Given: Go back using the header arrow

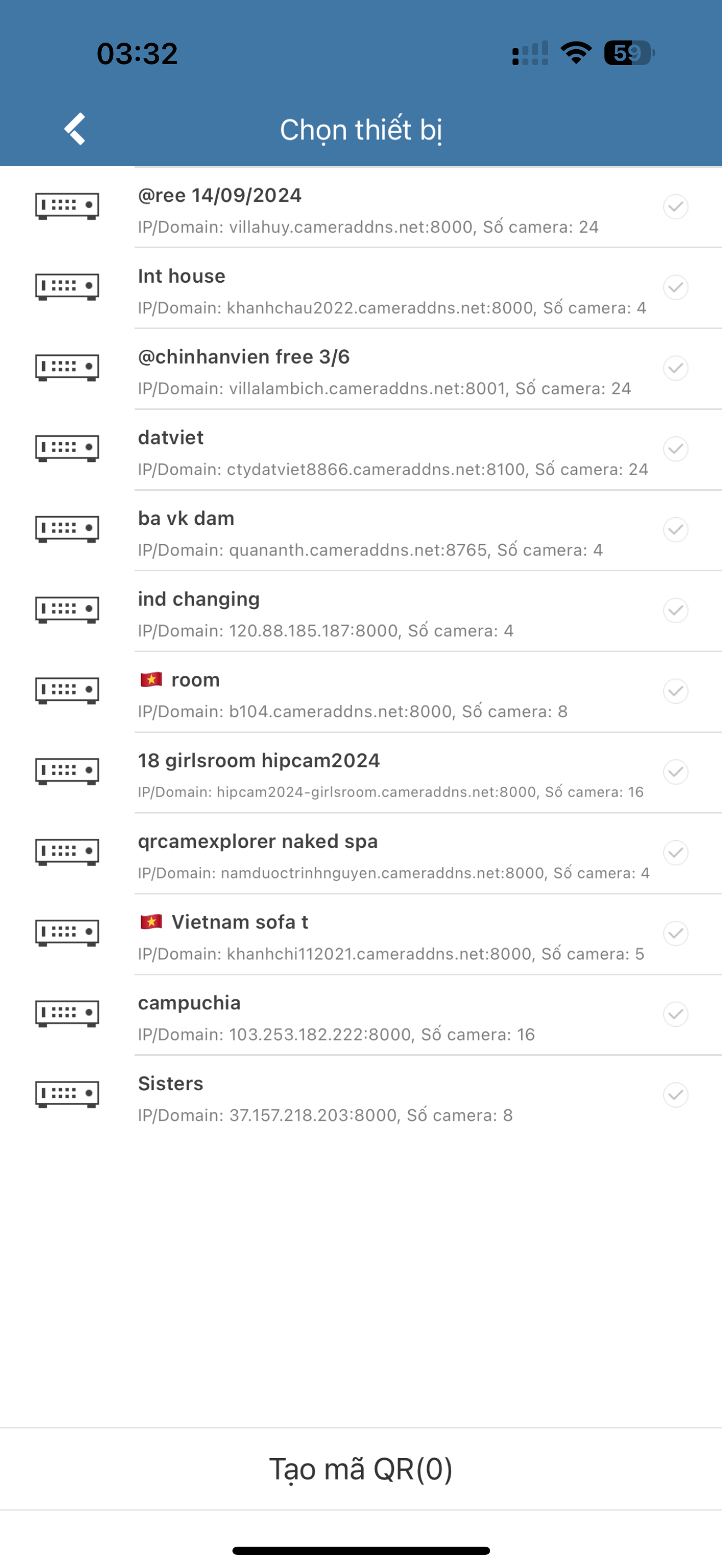Looking at the screenshot, I should (75, 129).
